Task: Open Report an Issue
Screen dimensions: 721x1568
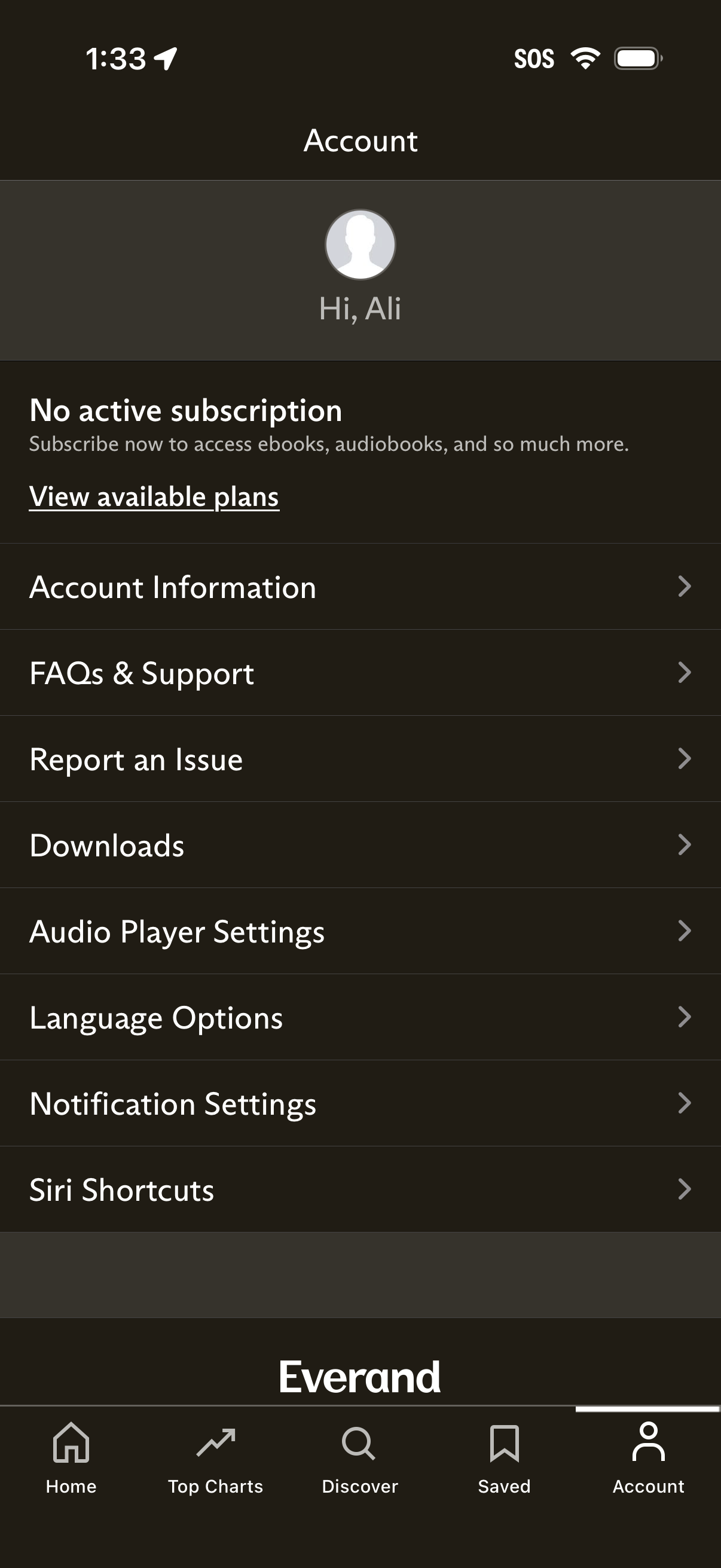Action: tap(360, 759)
